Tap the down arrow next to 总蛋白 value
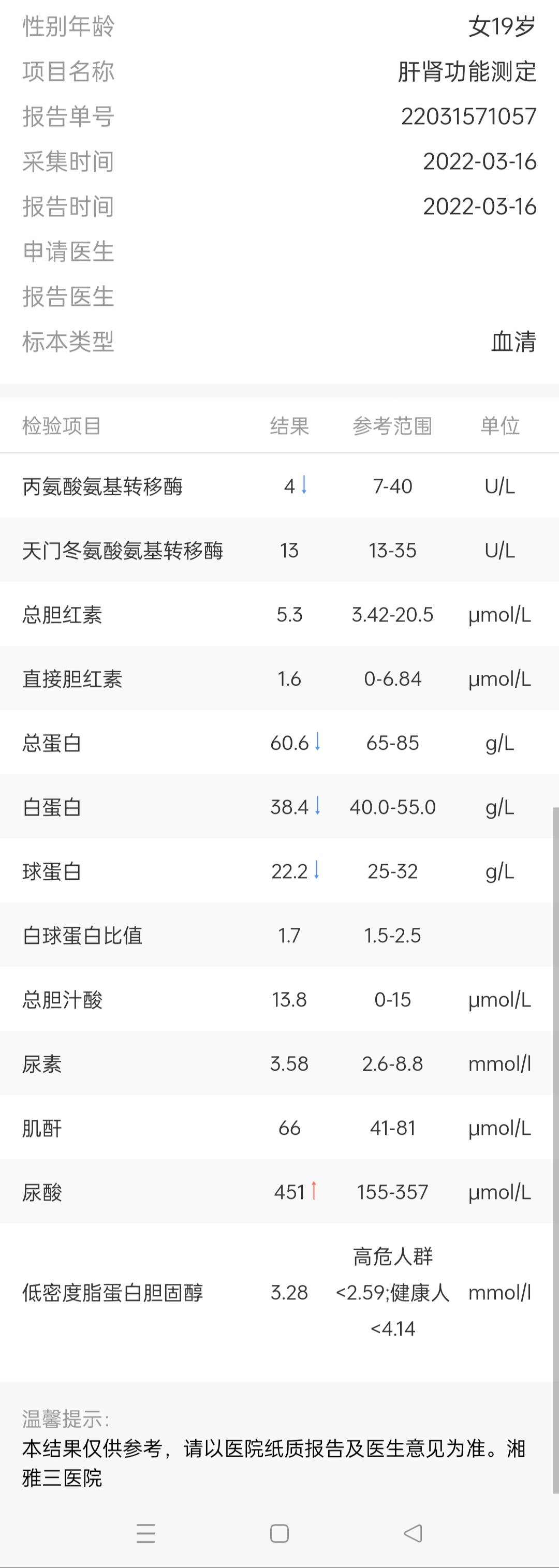This screenshot has width=559, height=1568. coord(316,742)
